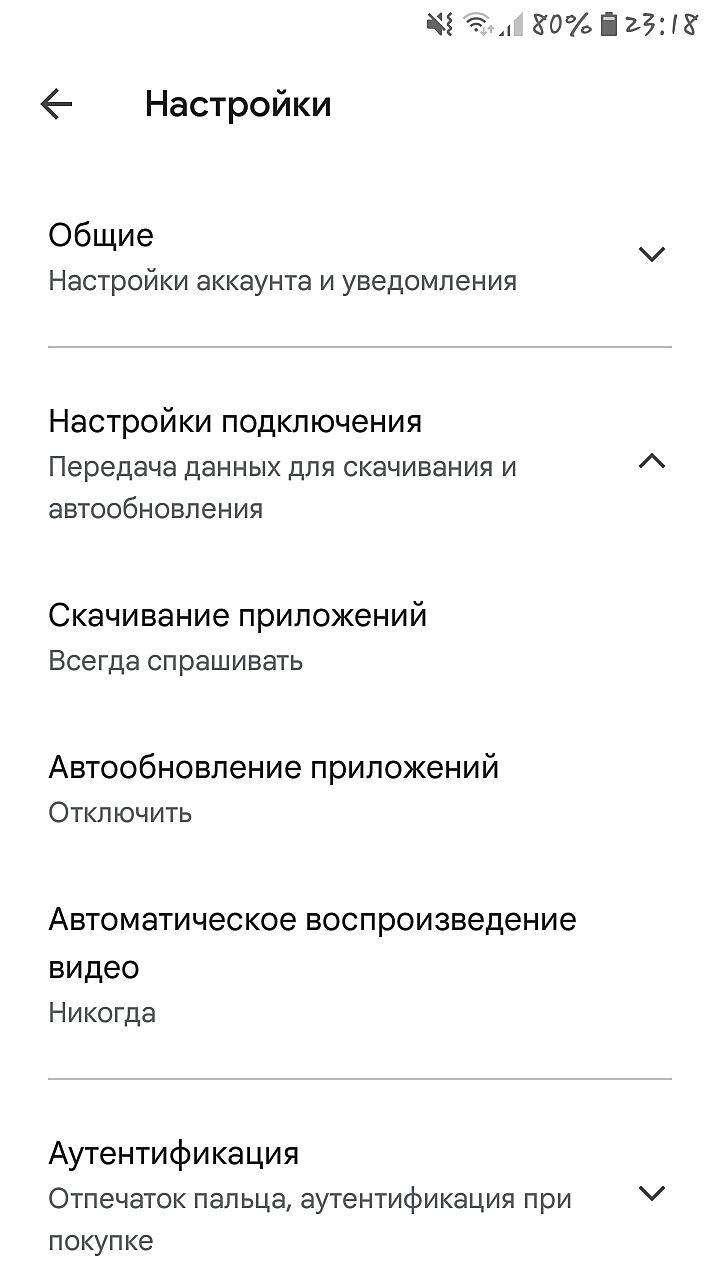
Task: Expand the Аутентификация section
Action: (651, 1193)
